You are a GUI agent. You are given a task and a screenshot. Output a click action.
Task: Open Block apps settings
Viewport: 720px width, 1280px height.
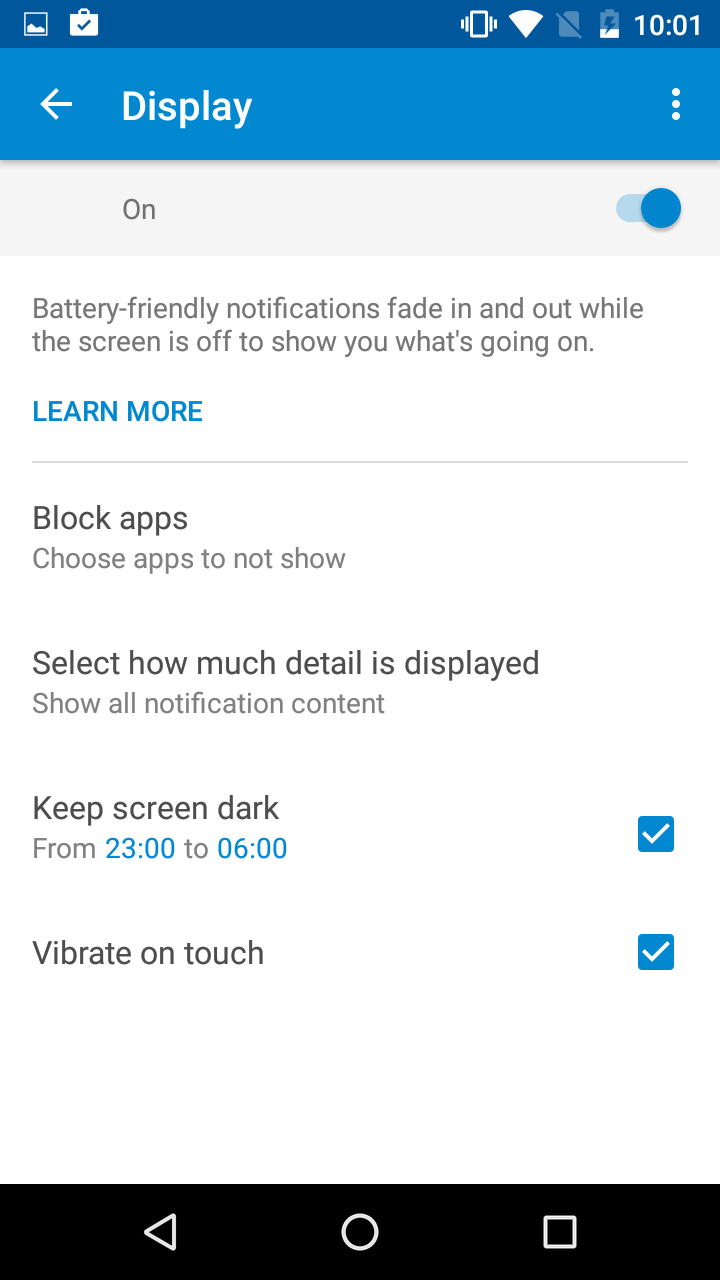click(x=360, y=537)
